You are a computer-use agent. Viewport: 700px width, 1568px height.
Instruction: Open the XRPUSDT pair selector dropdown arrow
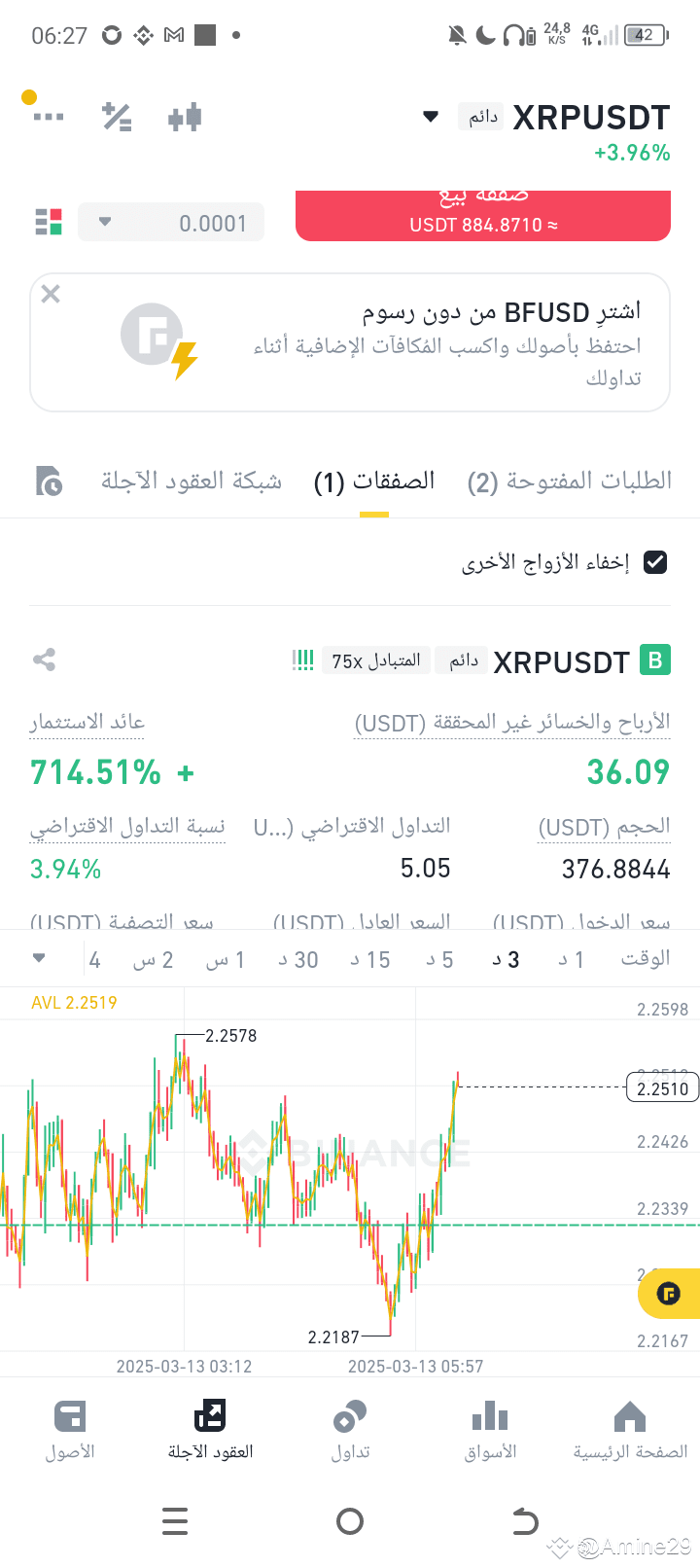click(429, 115)
